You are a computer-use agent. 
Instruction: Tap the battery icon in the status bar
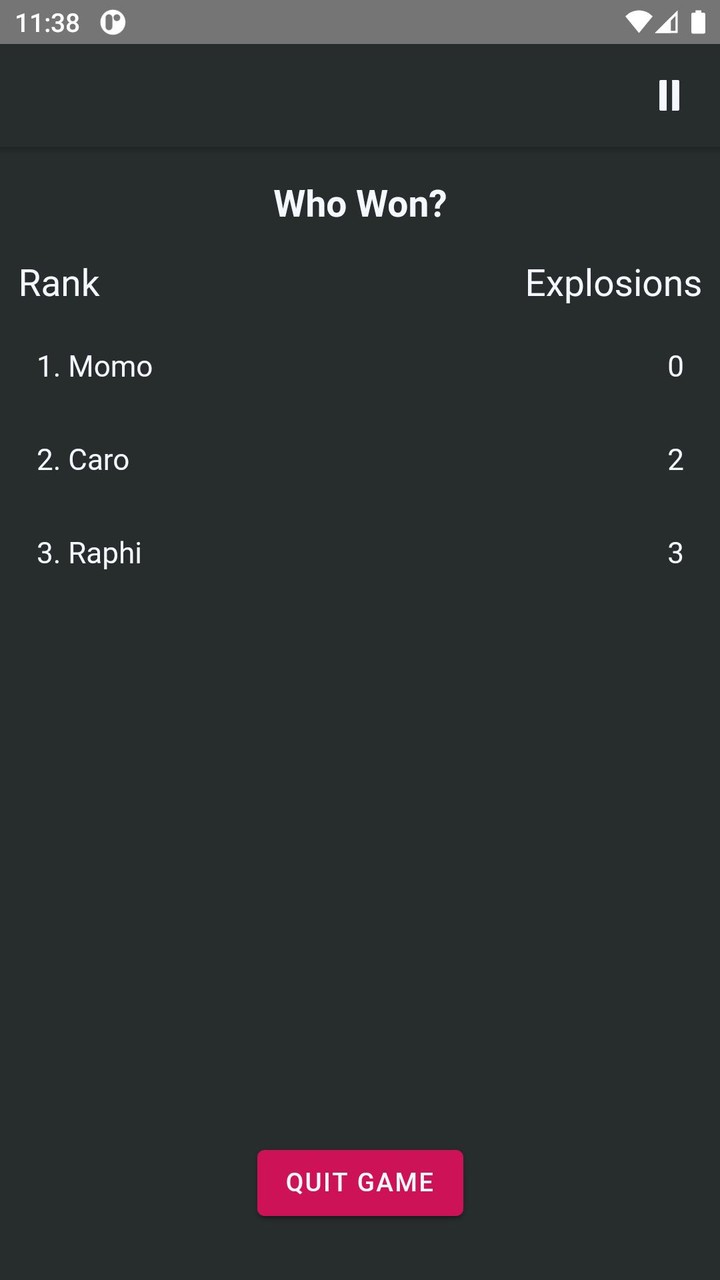pyautogui.click(x=697, y=22)
